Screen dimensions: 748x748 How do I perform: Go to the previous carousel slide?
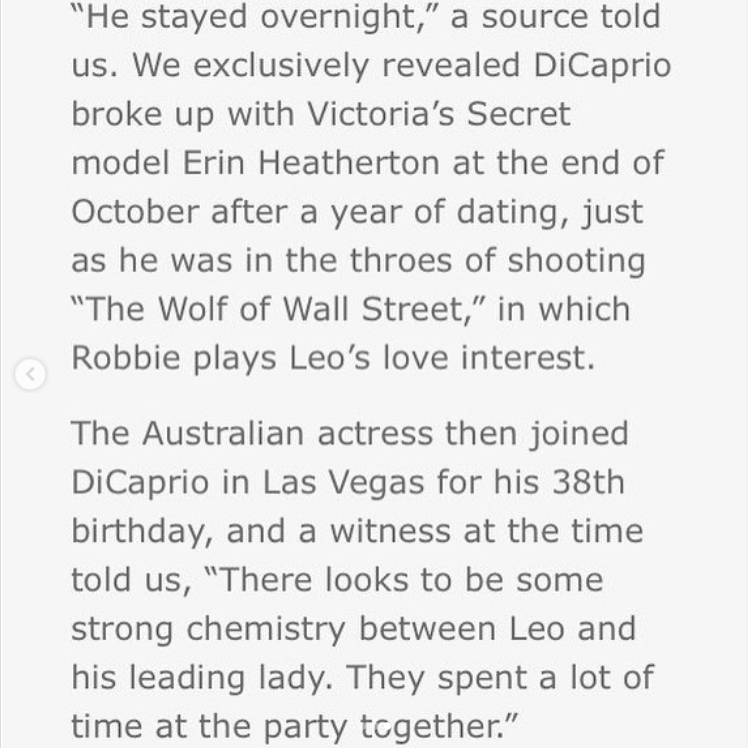[31, 374]
